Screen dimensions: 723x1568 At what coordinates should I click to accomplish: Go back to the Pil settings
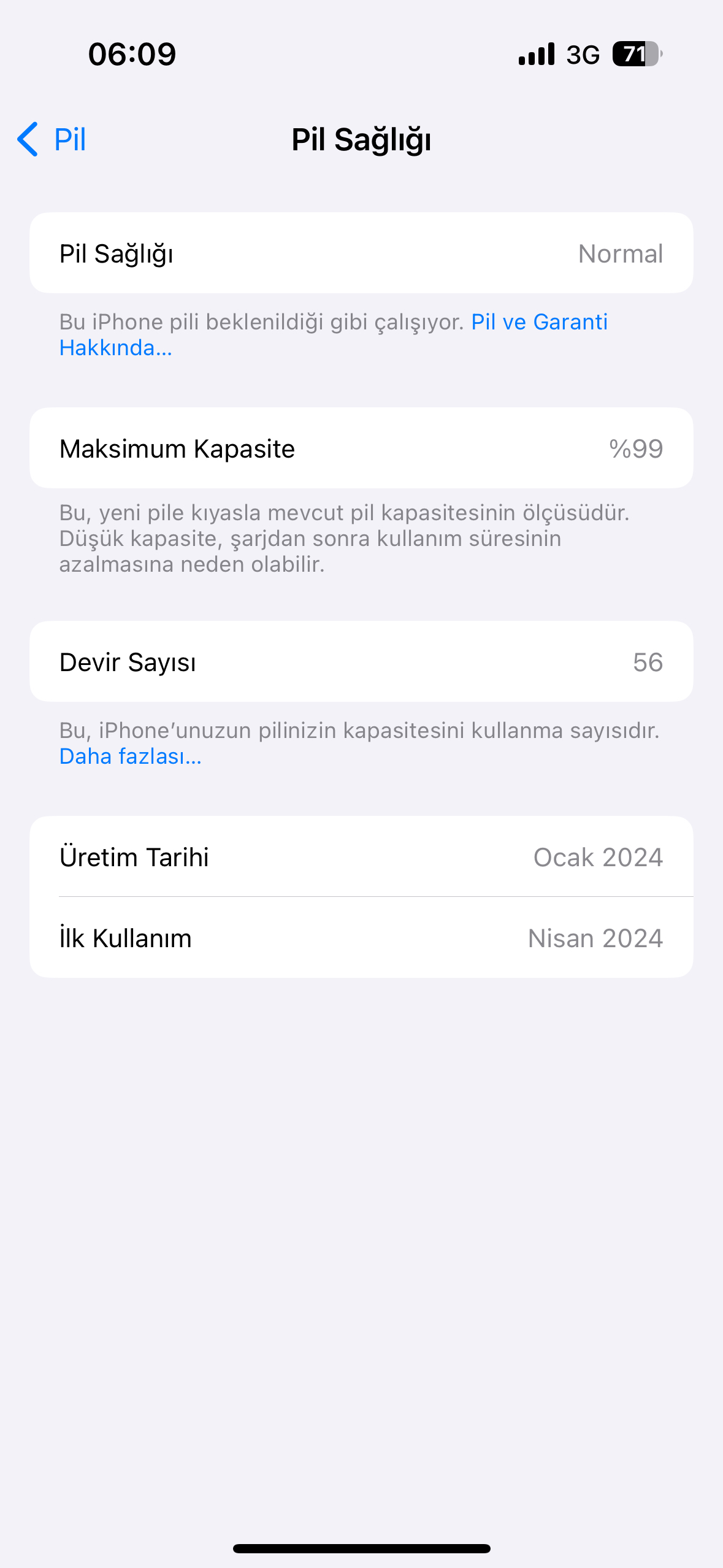(52, 139)
